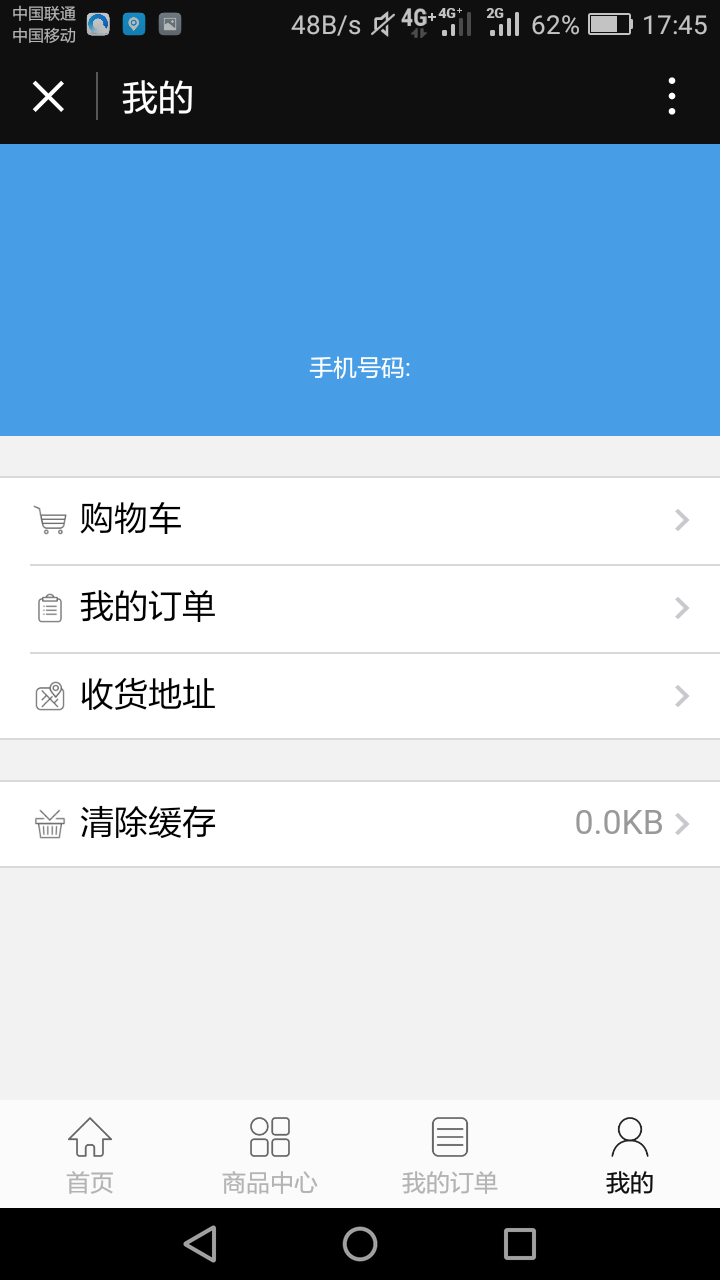Viewport: 720px width, 1280px height.
Task: Open the 我的订单 row in the list
Action: click(x=360, y=608)
